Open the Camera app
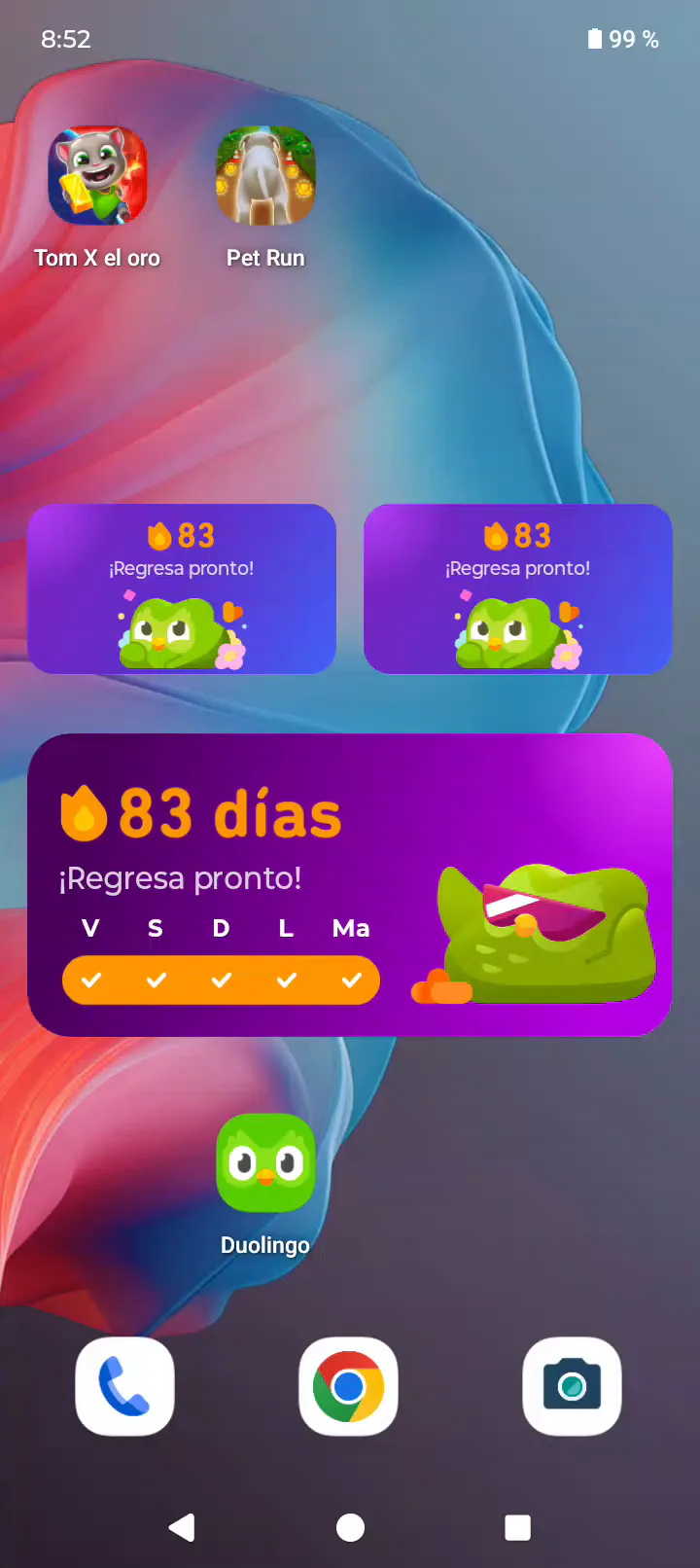 coord(572,1386)
